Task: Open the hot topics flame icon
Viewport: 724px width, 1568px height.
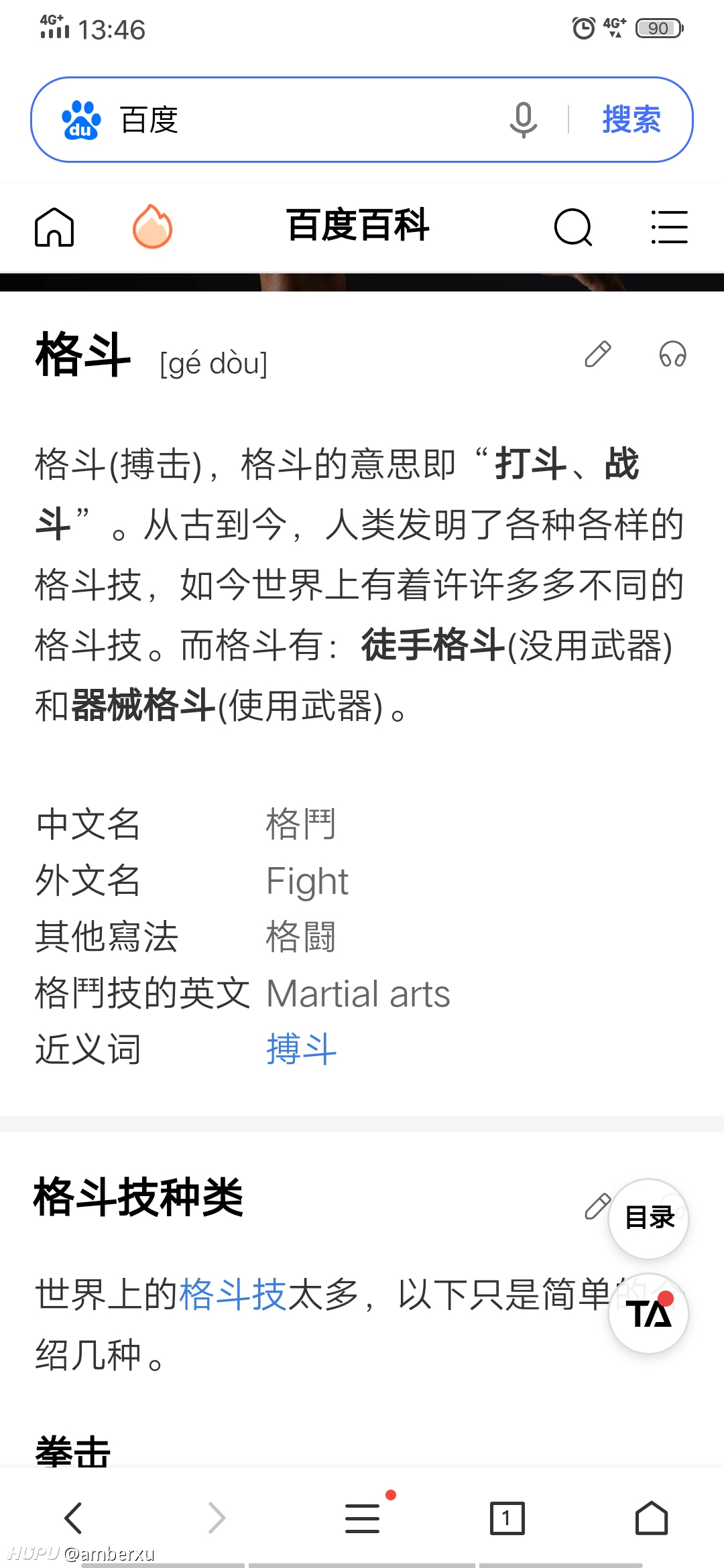Action: coord(152,226)
